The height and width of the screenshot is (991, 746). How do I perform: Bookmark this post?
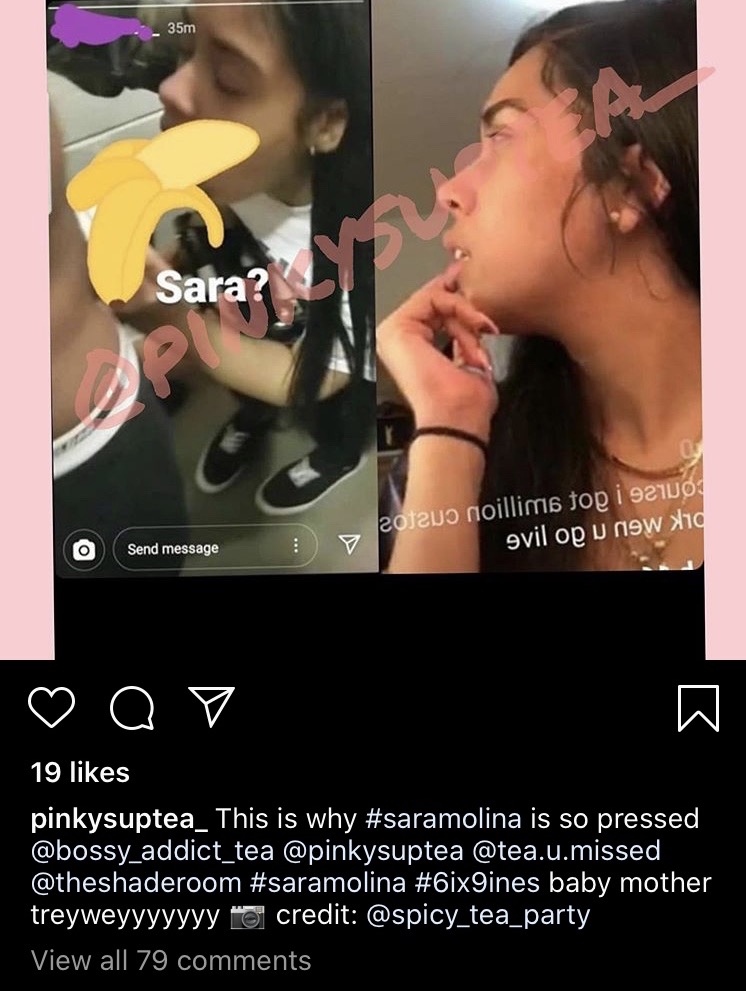pyautogui.click(x=697, y=708)
